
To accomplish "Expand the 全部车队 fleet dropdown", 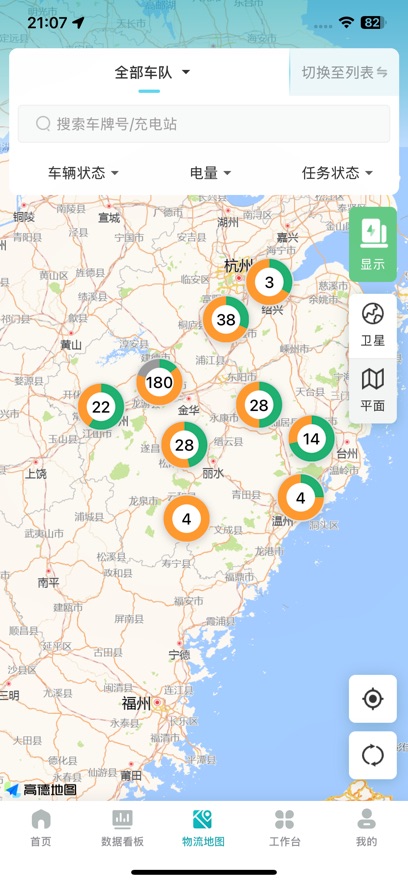I will 153,73.
